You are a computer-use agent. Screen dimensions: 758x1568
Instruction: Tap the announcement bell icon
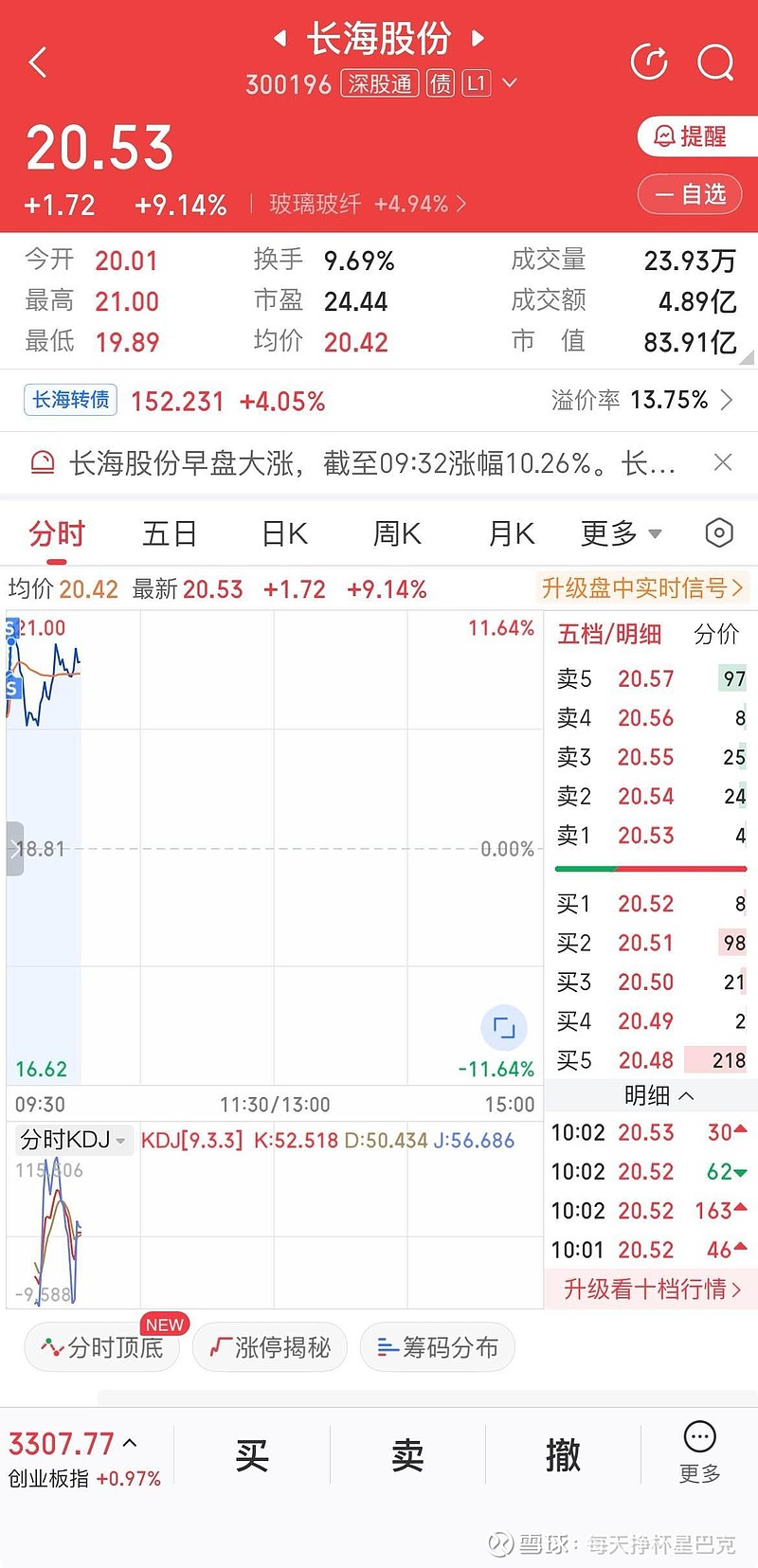(40, 462)
